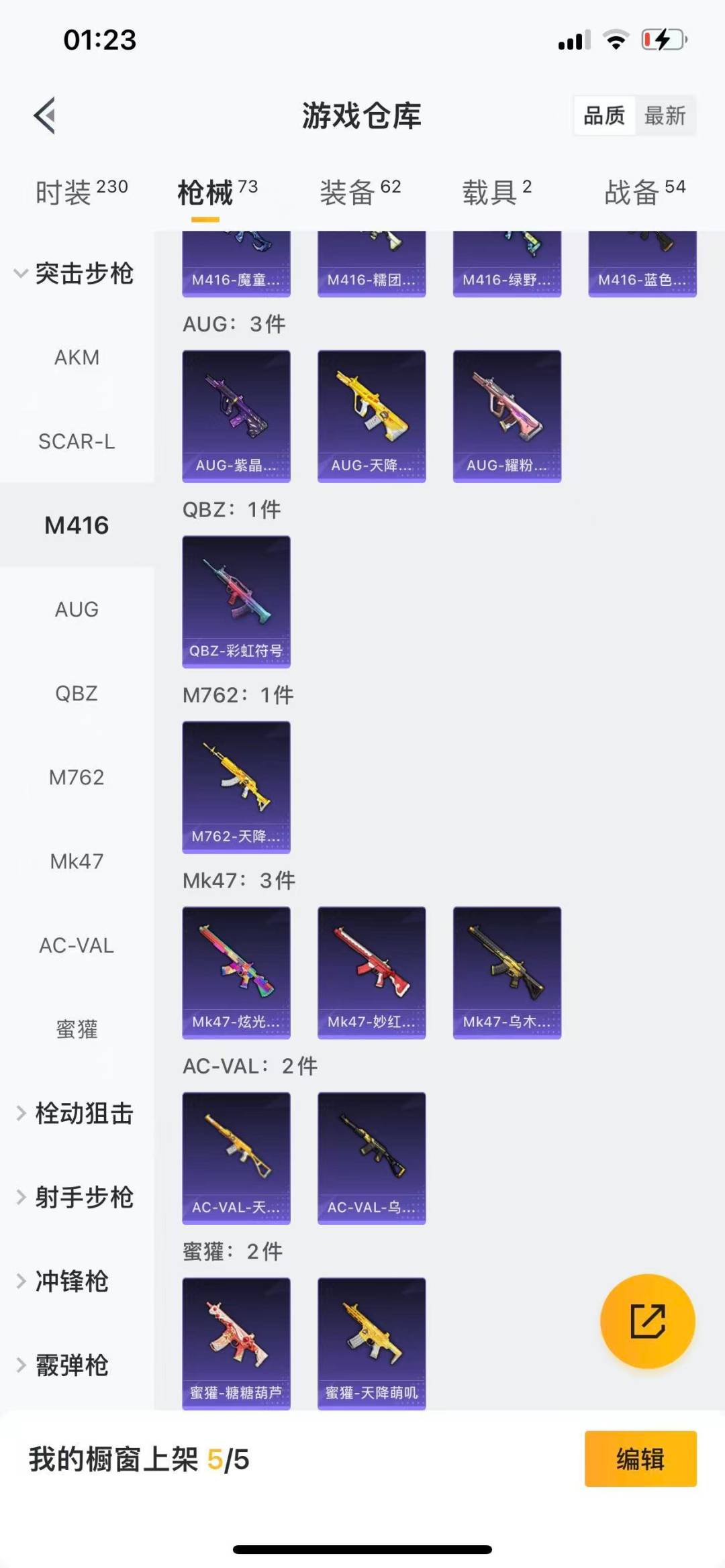Select M416 in the left sidebar
The height and width of the screenshot is (1568, 725).
tap(77, 525)
